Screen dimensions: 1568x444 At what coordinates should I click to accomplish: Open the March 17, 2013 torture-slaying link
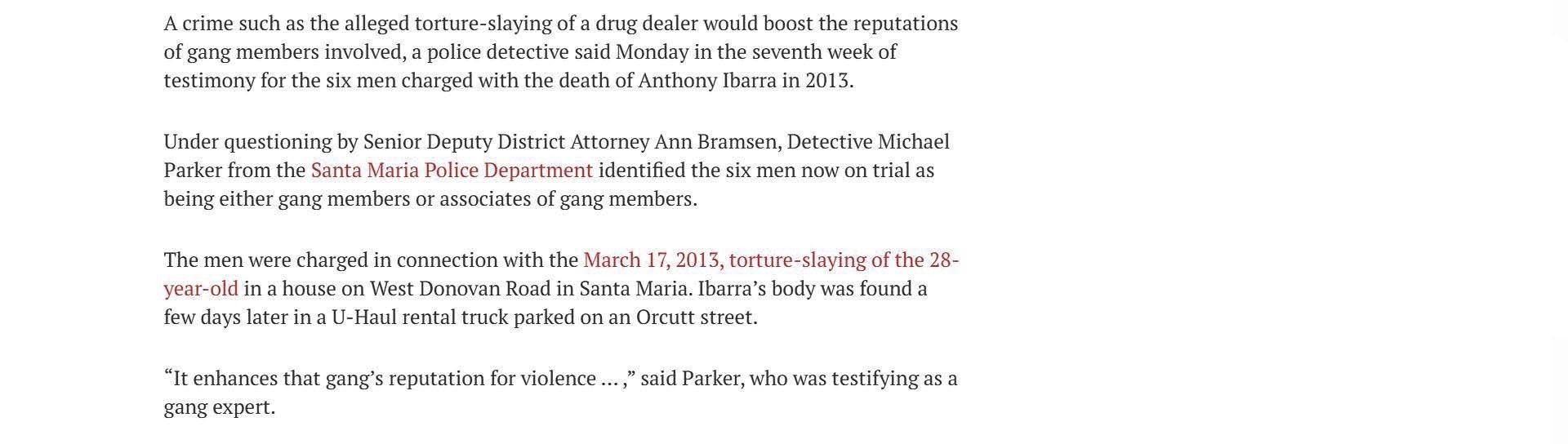point(770,260)
